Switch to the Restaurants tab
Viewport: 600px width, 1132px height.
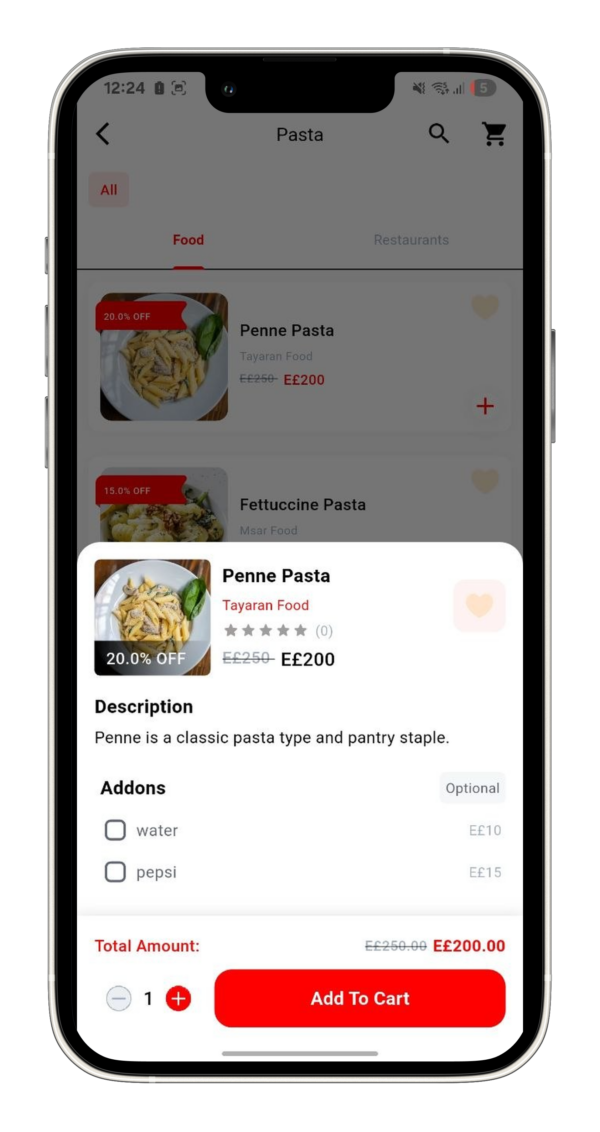click(411, 240)
